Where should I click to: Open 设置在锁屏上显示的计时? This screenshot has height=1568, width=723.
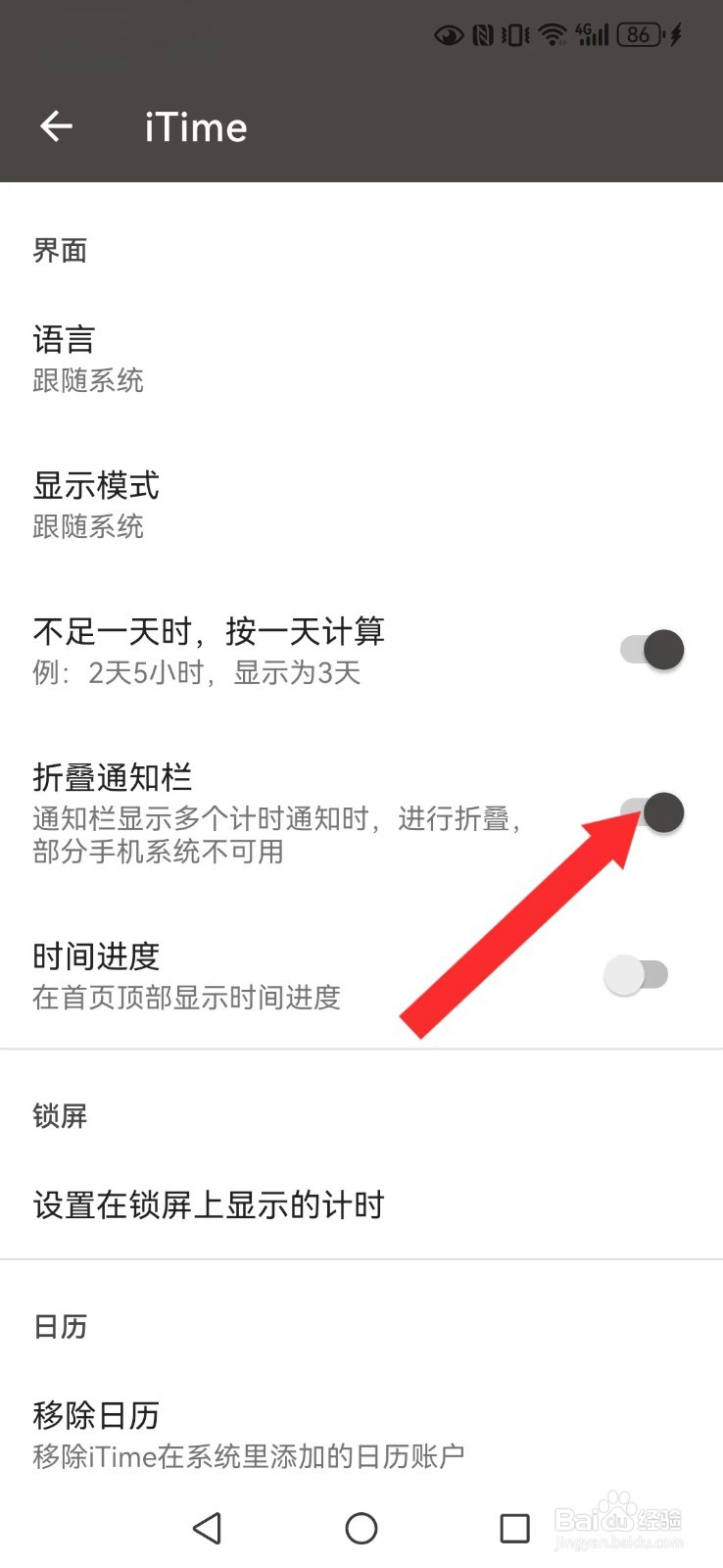pyautogui.click(x=209, y=1204)
